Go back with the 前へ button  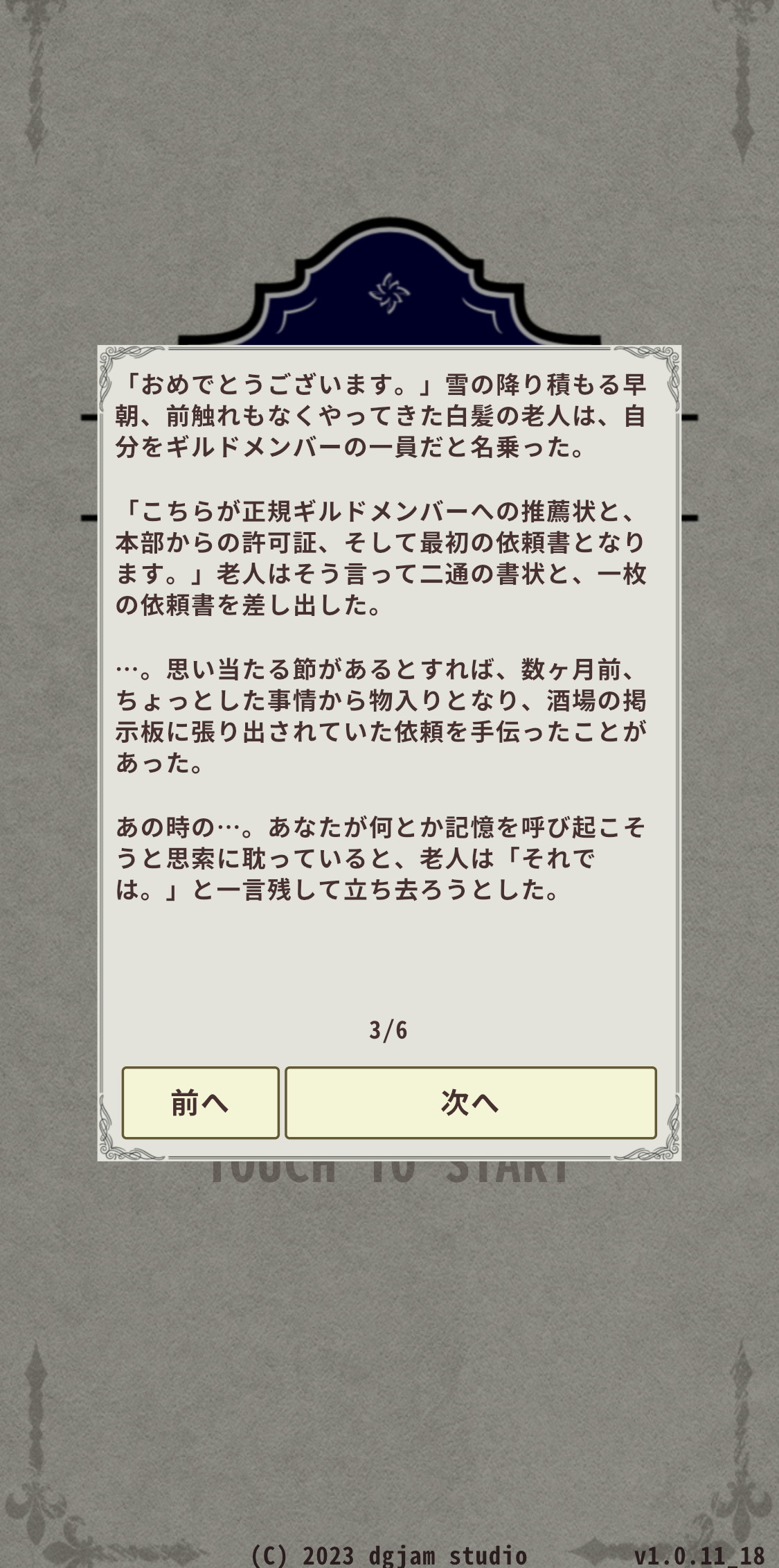tap(200, 1102)
